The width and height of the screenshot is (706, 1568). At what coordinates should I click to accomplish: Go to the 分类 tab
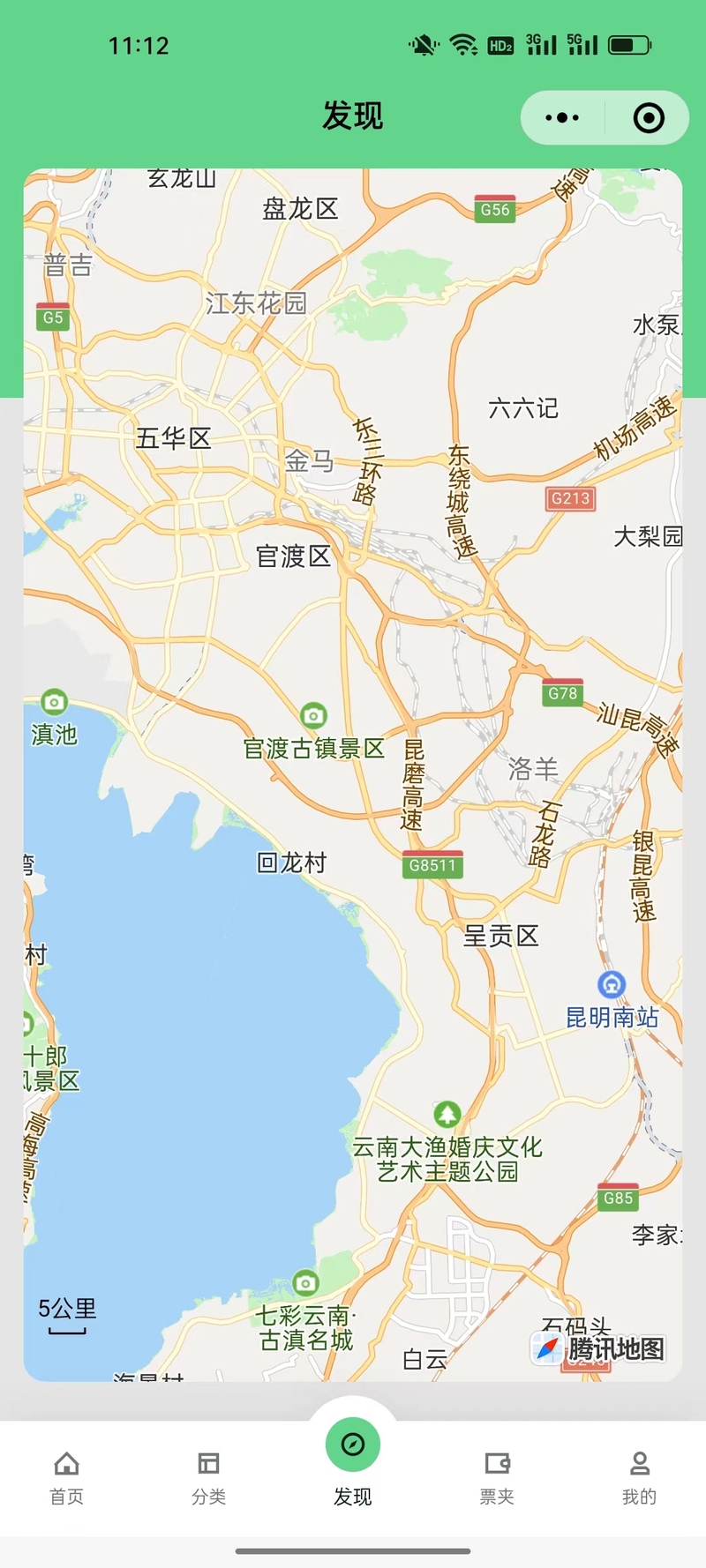pos(209,1478)
